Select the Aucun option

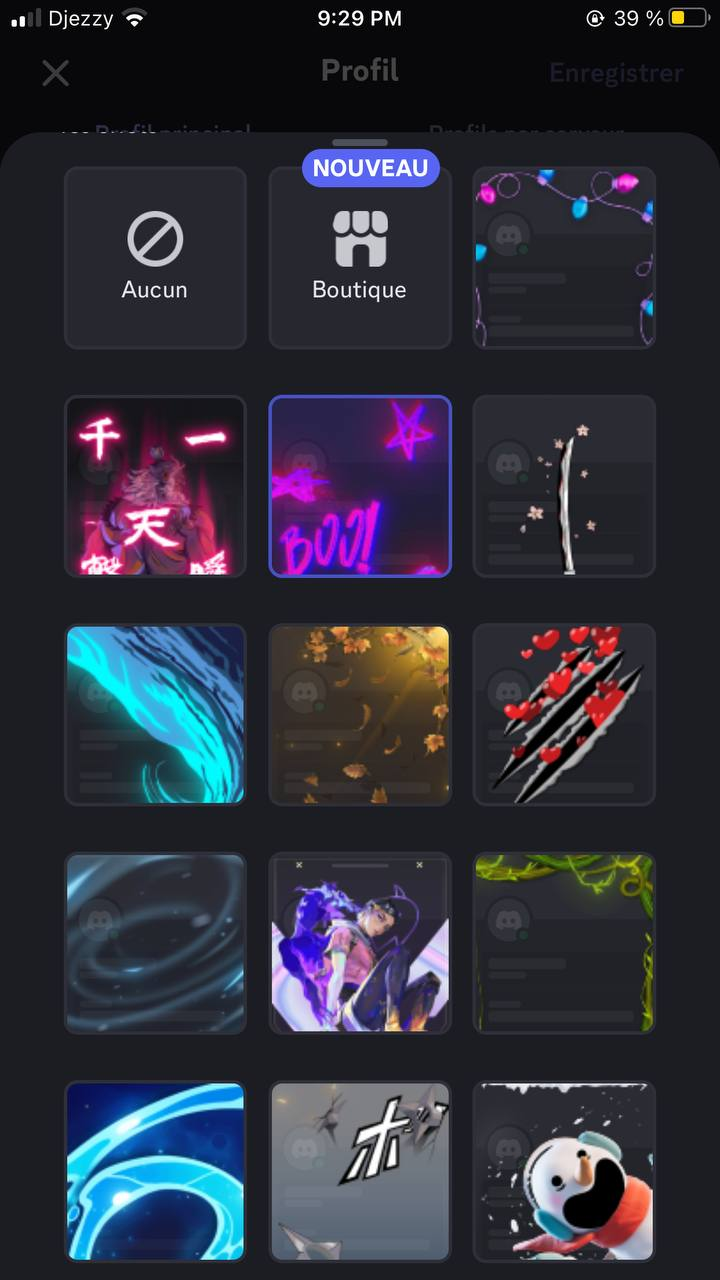(155, 258)
